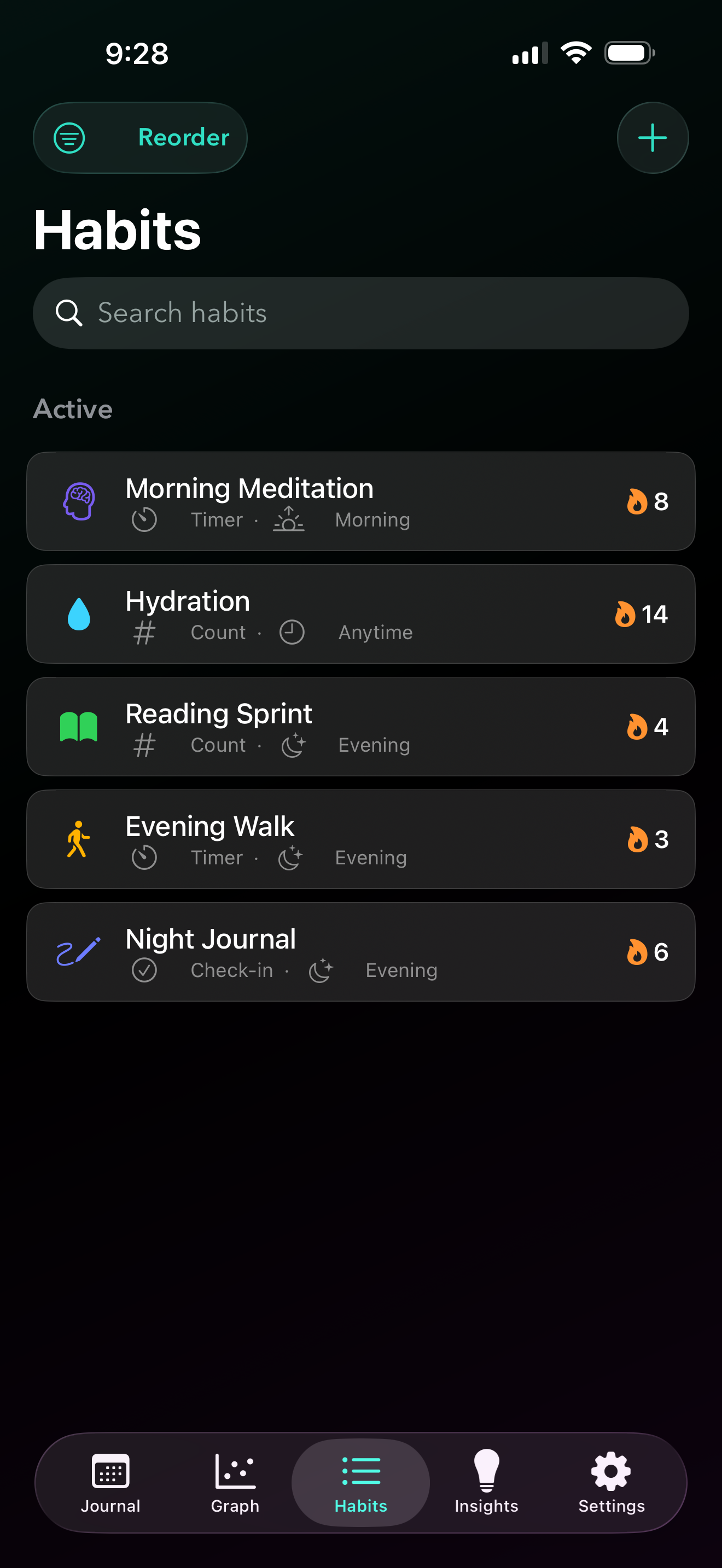Tap the Reorder button
The image size is (722, 1568).
click(x=140, y=137)
